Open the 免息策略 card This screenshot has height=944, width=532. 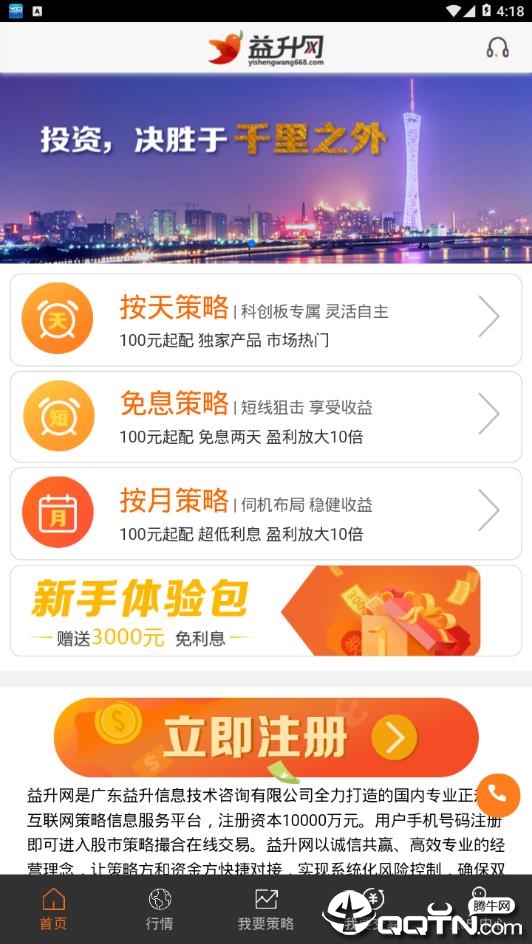(266, 417)
